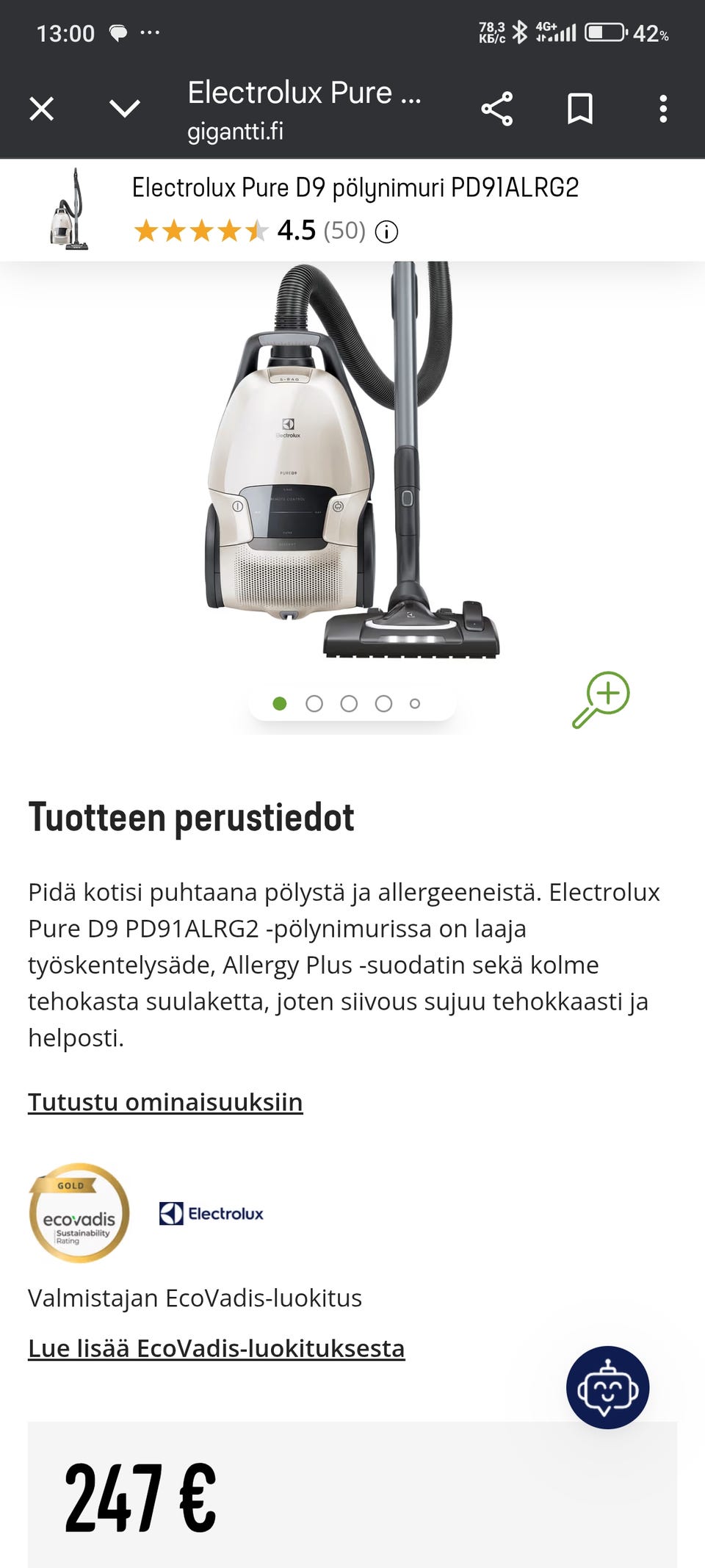Collapse the page using the down chevron
Image resolution: width=705 pixels, height=1568 pixels.
coord(123,109)
